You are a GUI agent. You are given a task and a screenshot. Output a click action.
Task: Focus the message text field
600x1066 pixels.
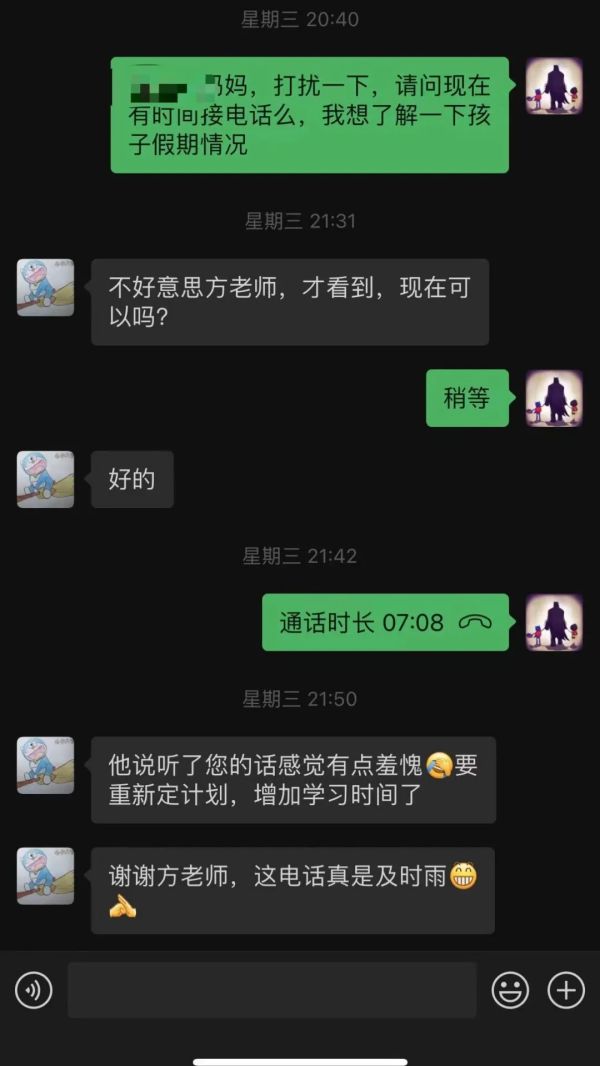click(x=272, y=990)
